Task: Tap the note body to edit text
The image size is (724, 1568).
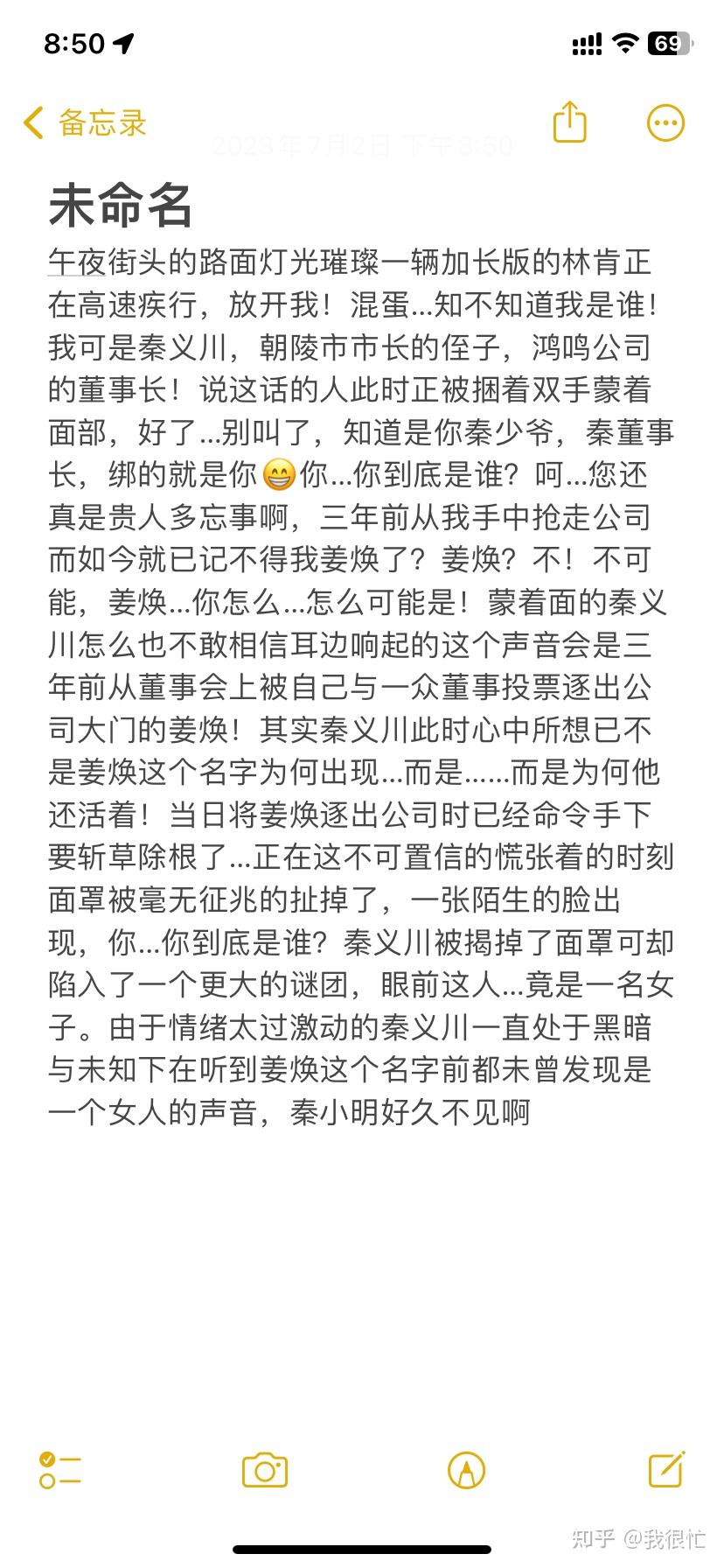Action: coord(361,687)
